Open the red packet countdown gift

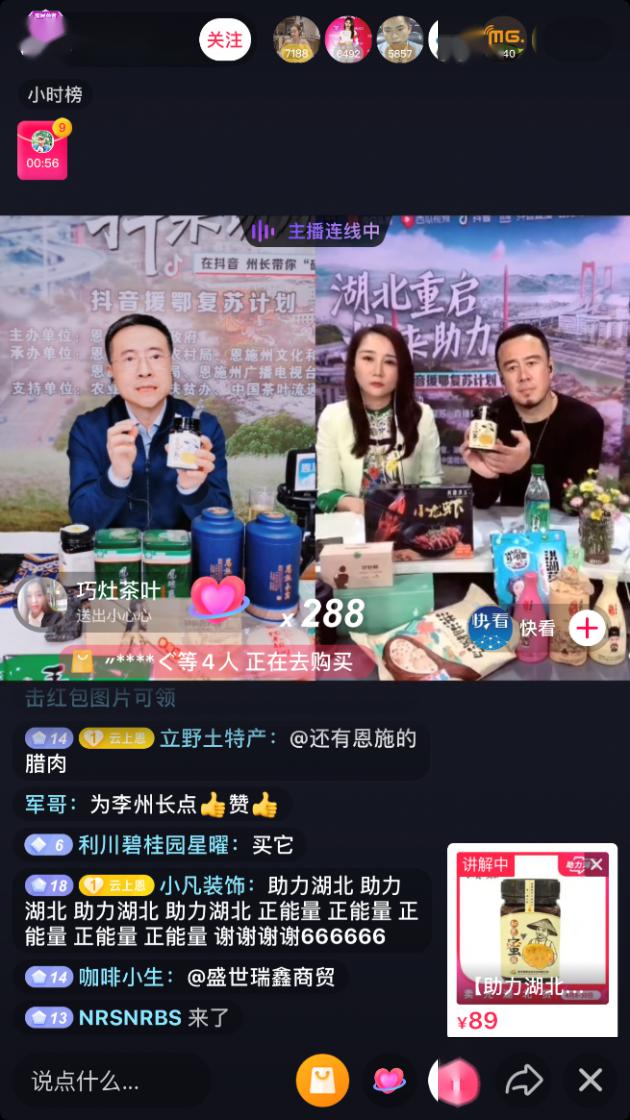42,151
